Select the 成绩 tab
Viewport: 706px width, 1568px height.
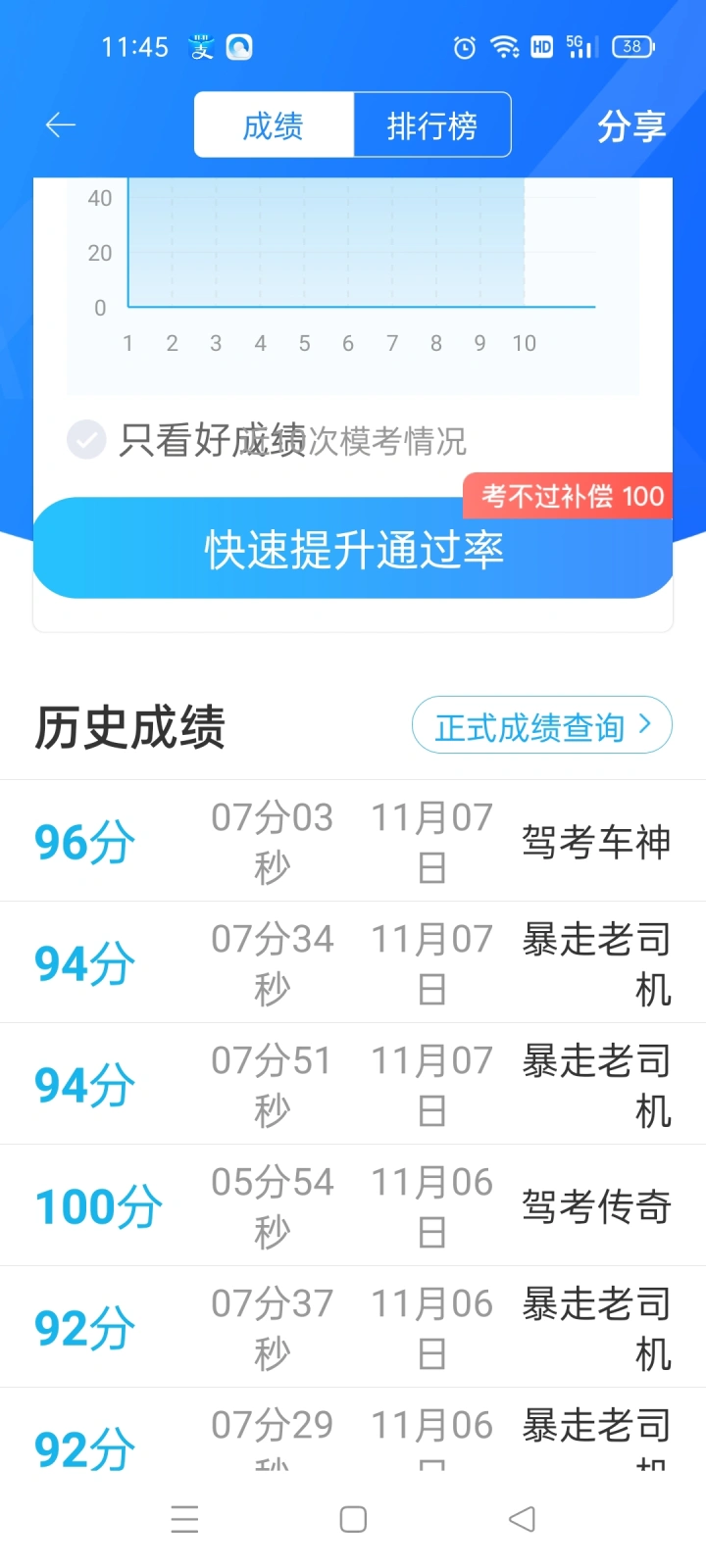tap(274, 125)
